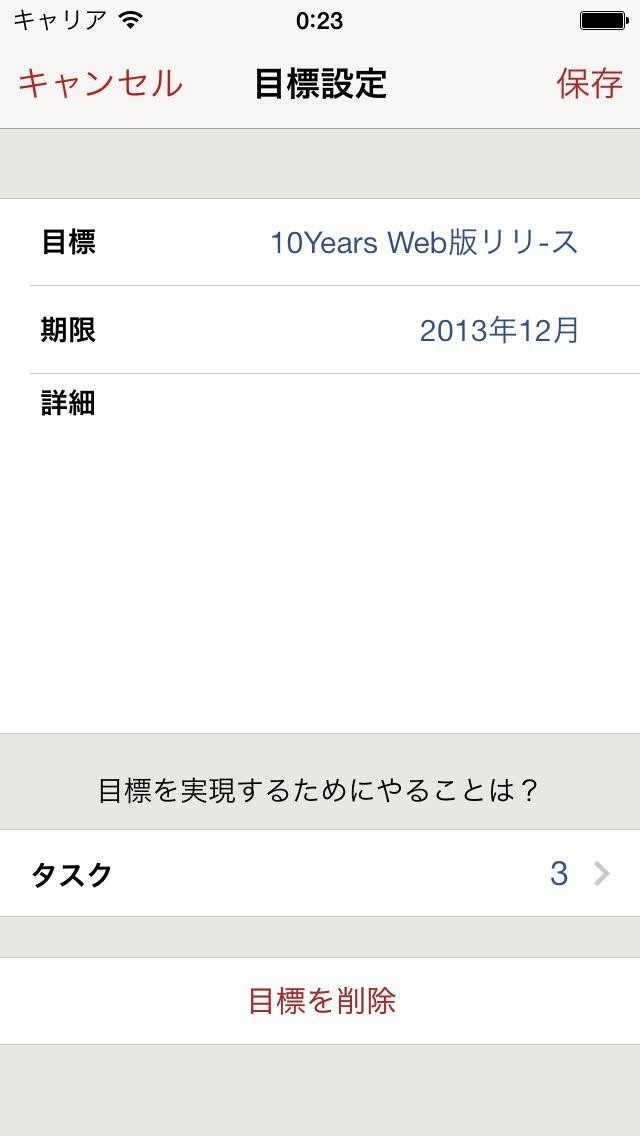The height and width of the screenshot is (1136, 640).
Task: Edit the 目標 goal name field
Action: pos(320,242)
